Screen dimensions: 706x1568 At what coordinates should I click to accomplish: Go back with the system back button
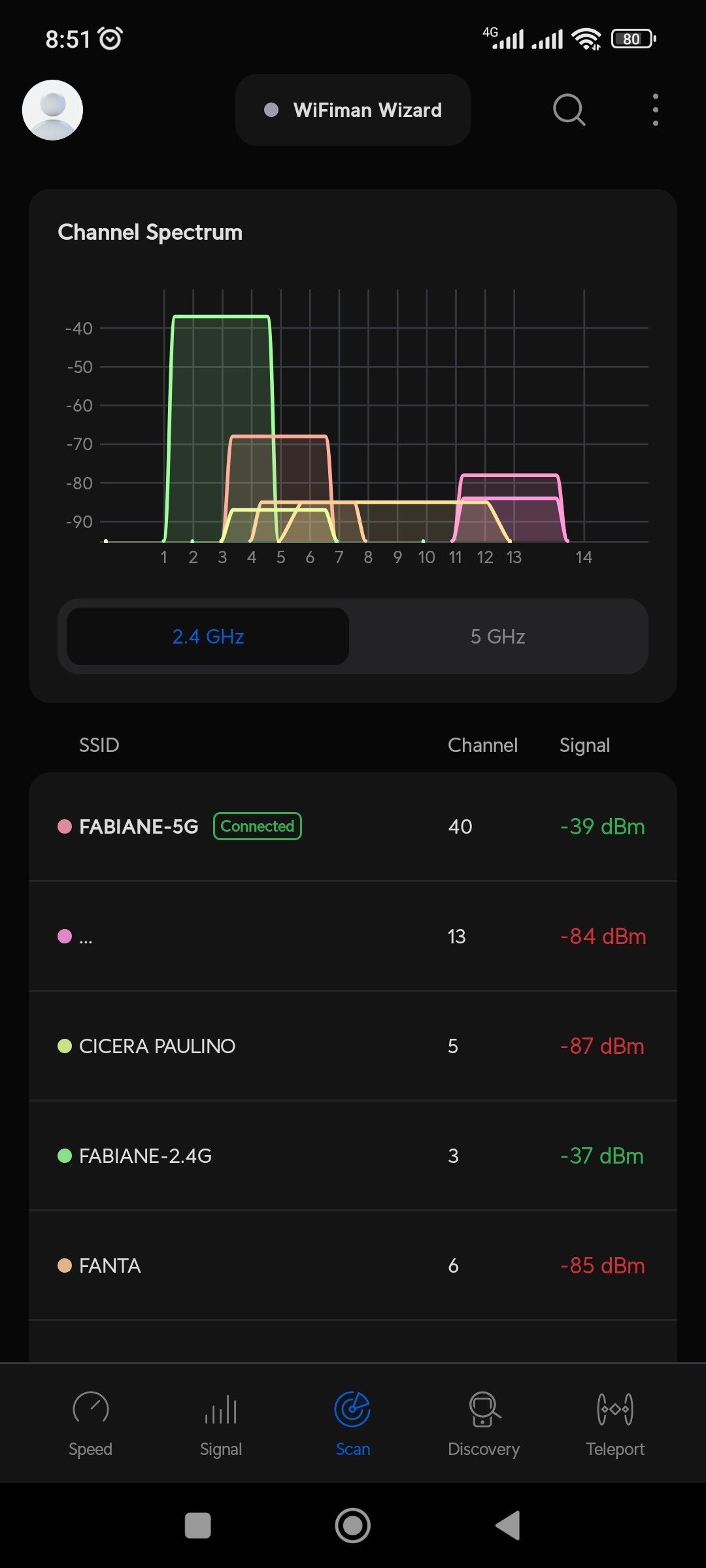508,1526
